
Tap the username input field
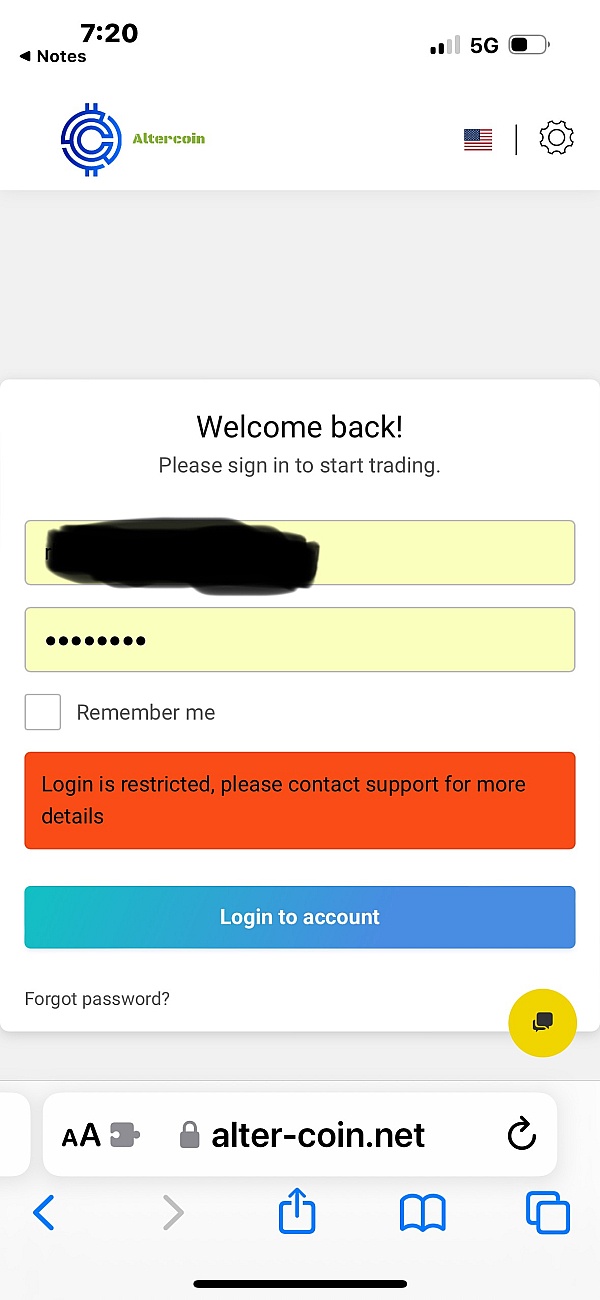(x=300, y=552)
